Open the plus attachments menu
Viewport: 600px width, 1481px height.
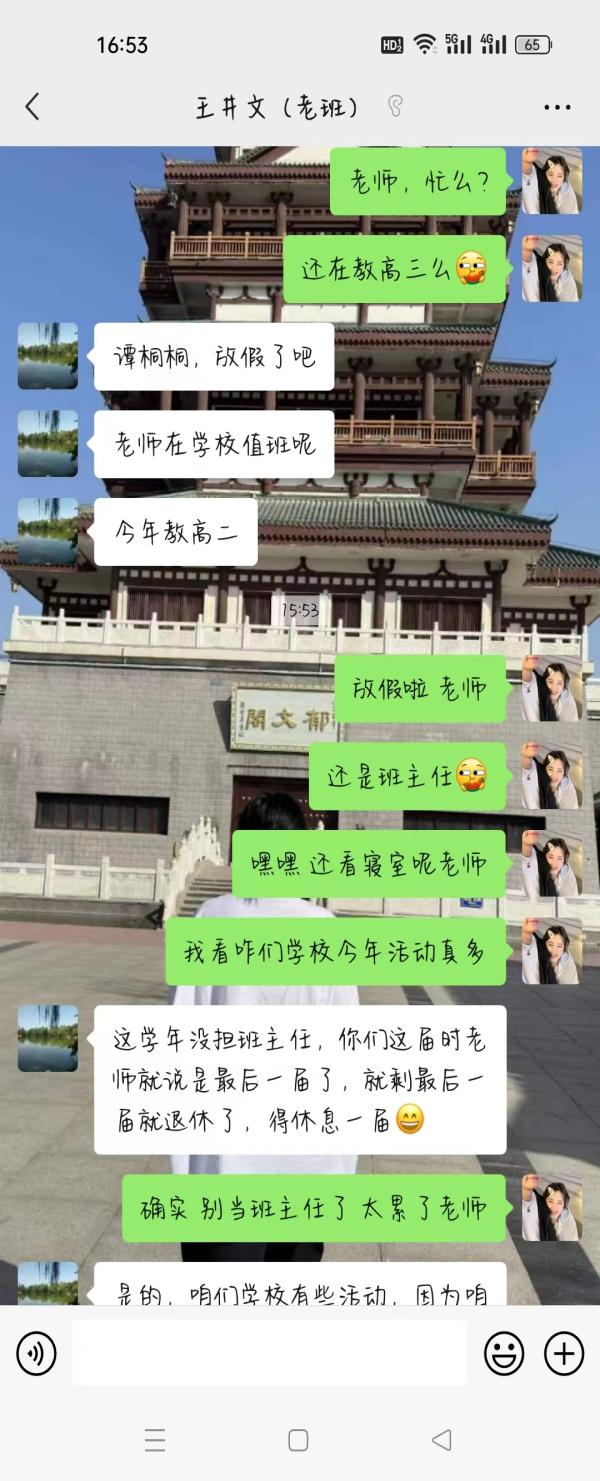tap(564, 1354)
